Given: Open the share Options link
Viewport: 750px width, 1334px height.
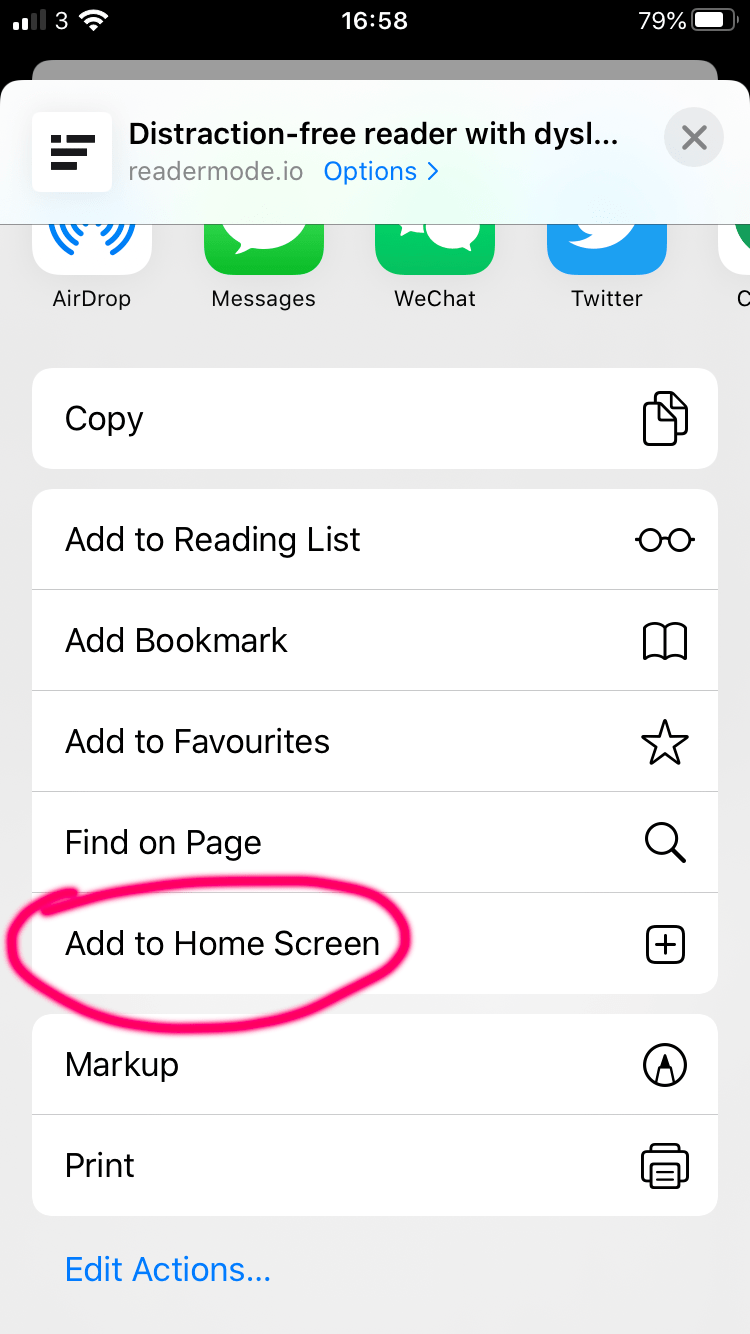Looking at the screenshot, I should (x=381, y=172).
